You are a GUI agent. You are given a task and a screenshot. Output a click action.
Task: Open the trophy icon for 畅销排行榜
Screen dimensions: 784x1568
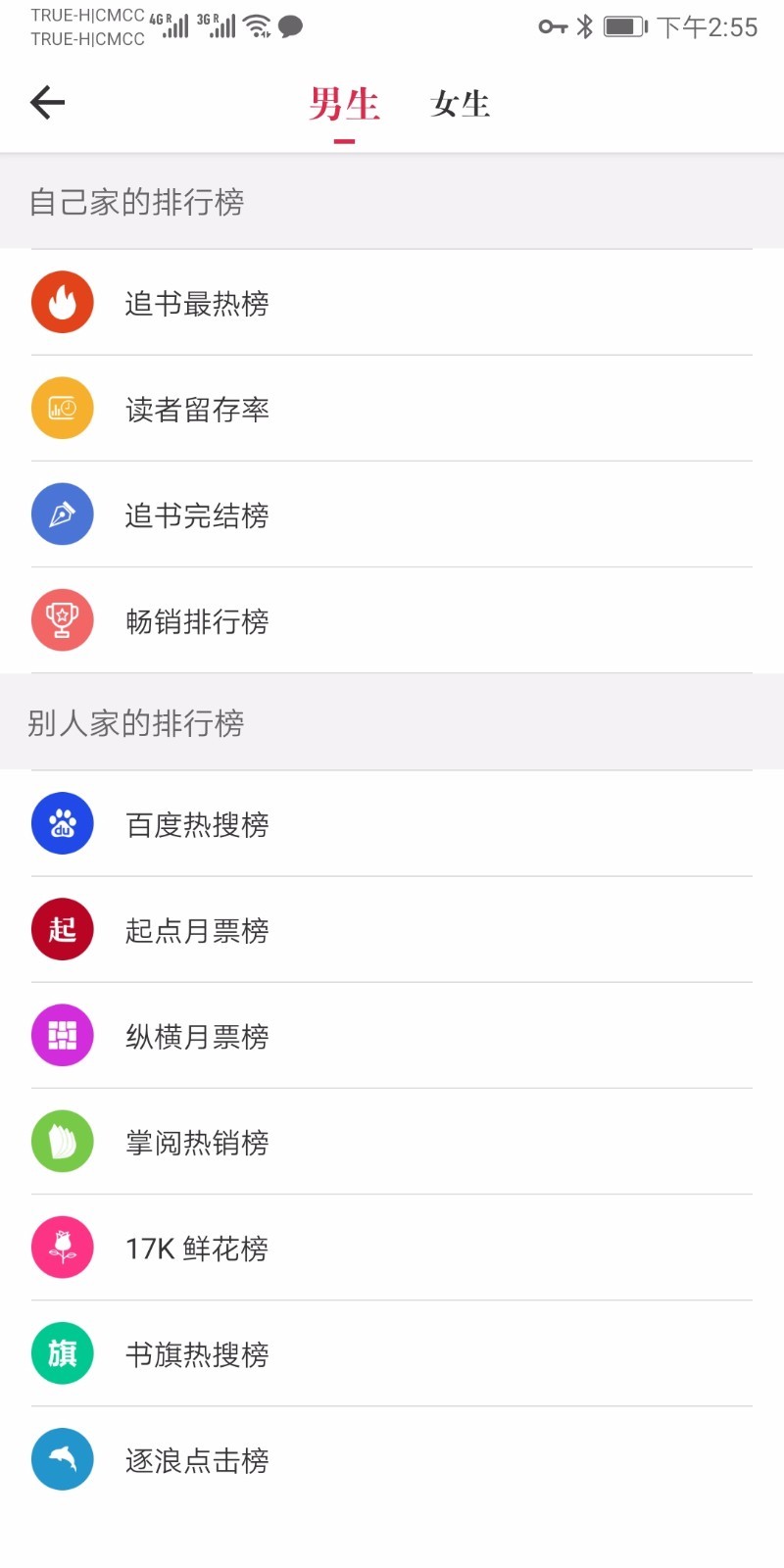(62, 619)
